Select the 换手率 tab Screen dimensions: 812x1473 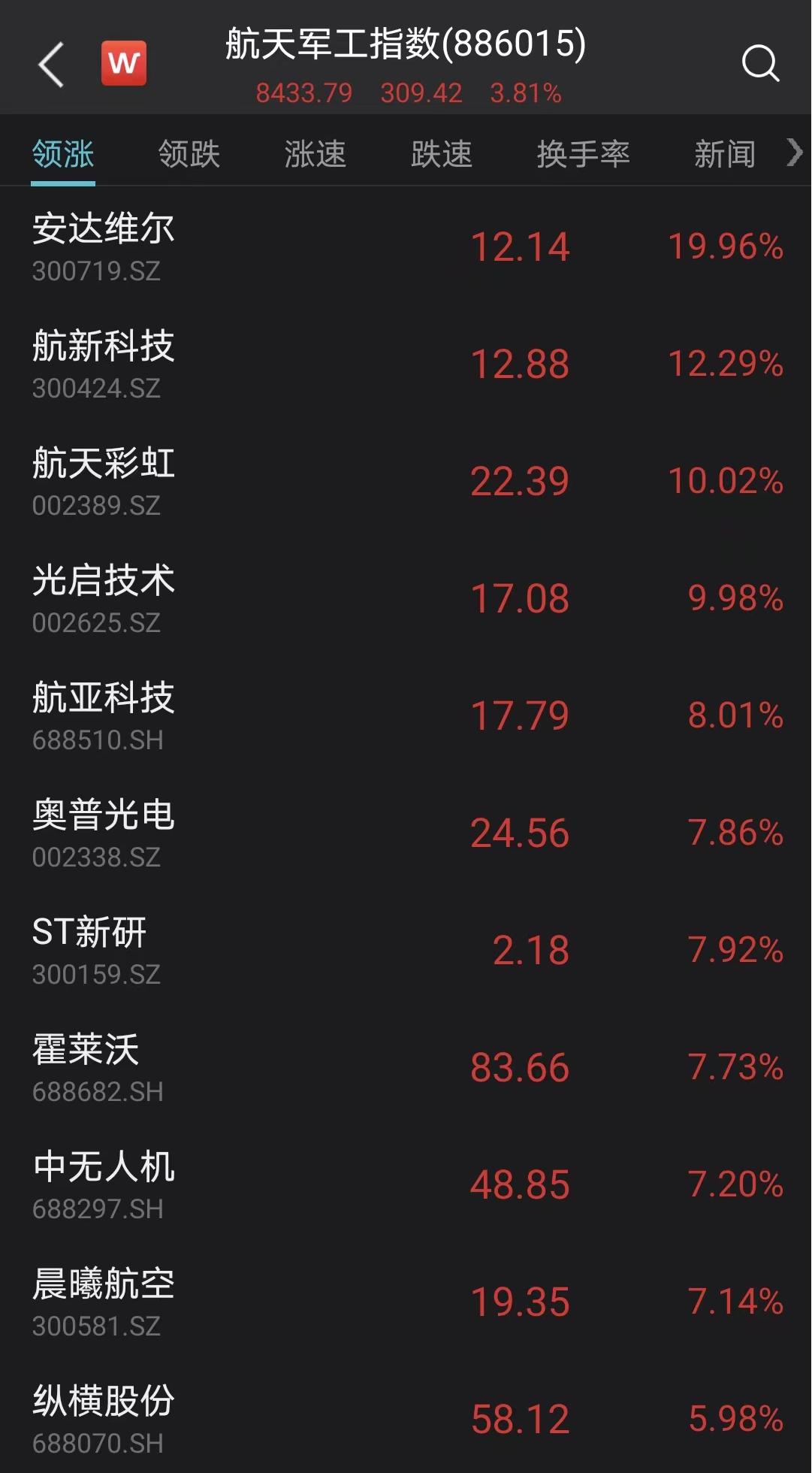583,154
